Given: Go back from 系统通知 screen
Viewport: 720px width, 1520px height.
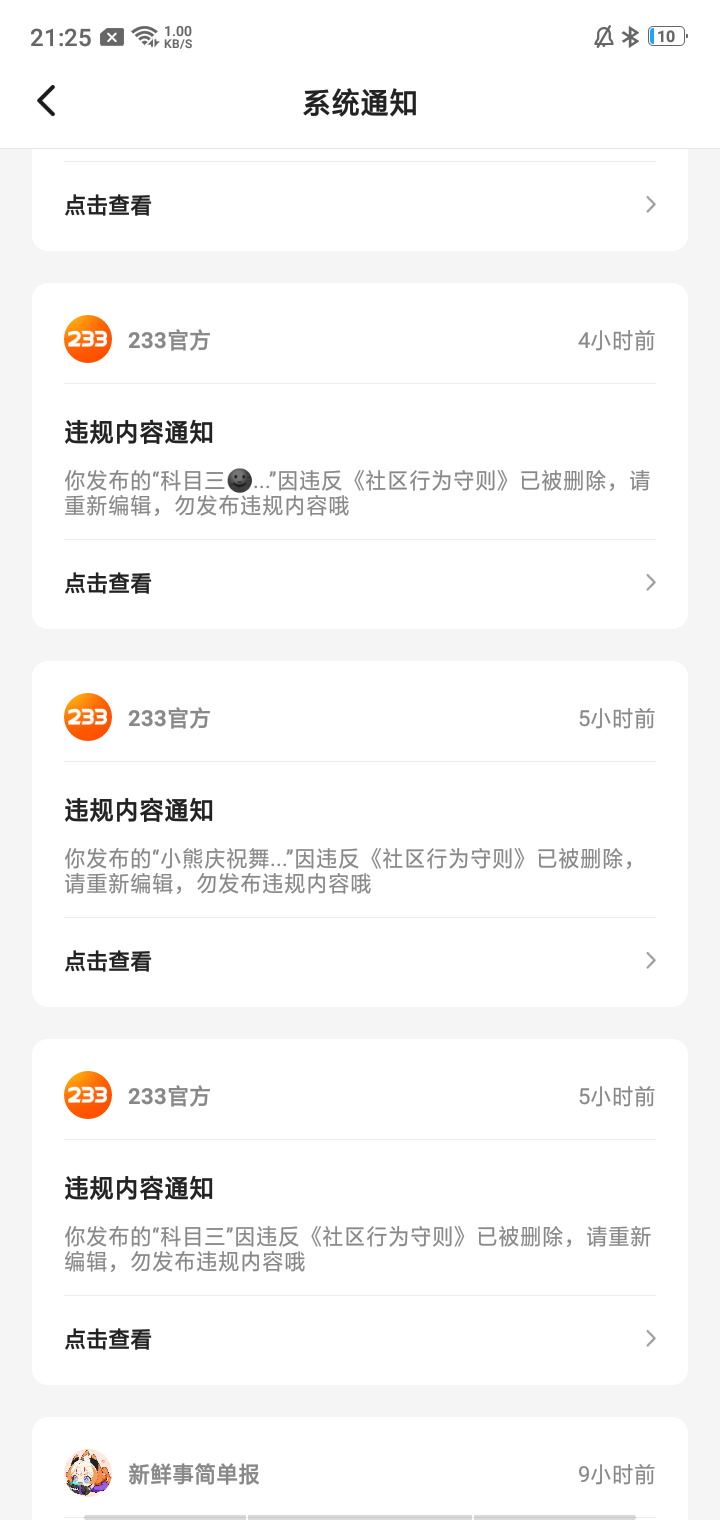Looking at the screenshot, I should [x=46, y=101].
